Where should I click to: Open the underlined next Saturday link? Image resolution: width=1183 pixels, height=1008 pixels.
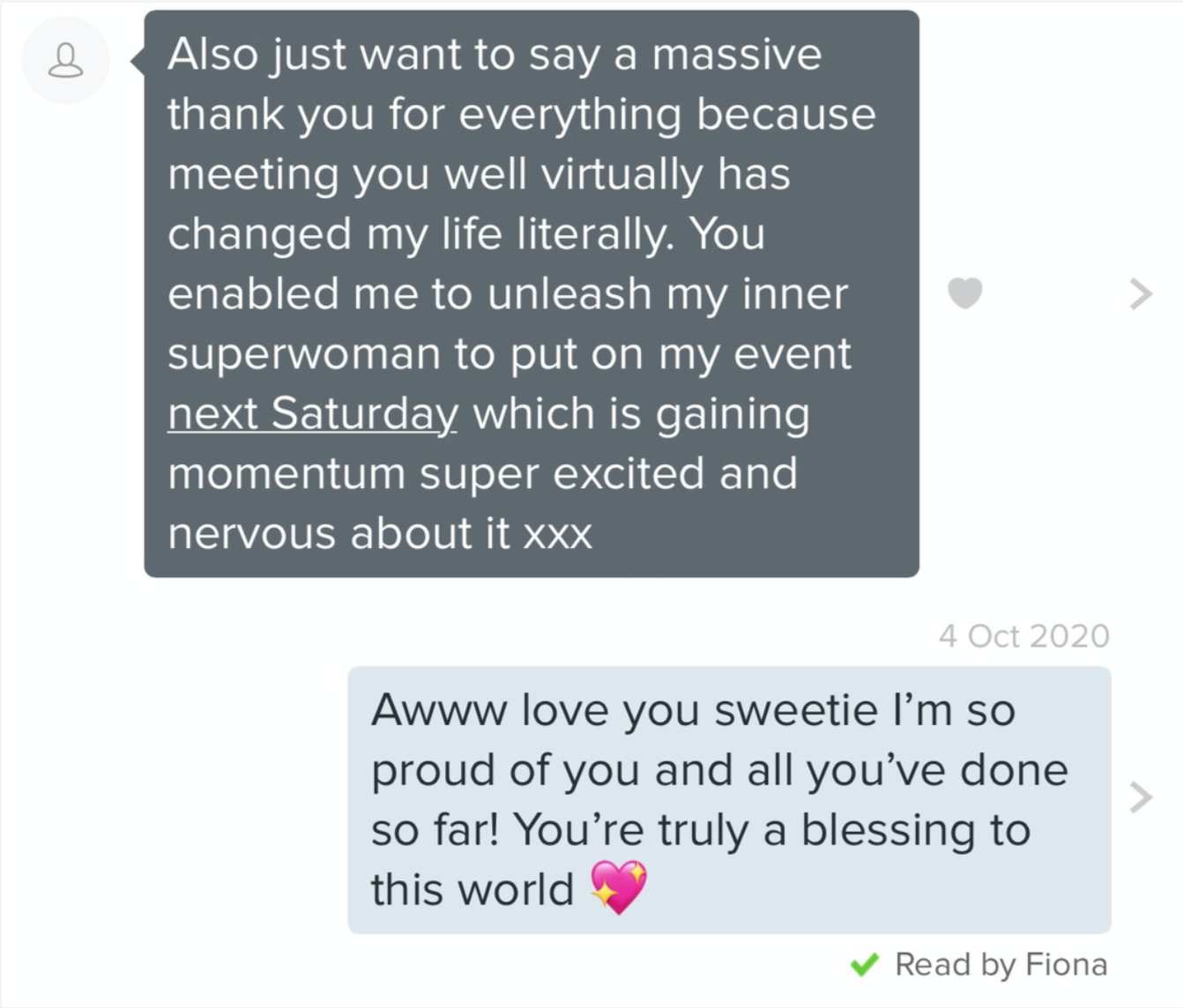[x=313, y=413]
